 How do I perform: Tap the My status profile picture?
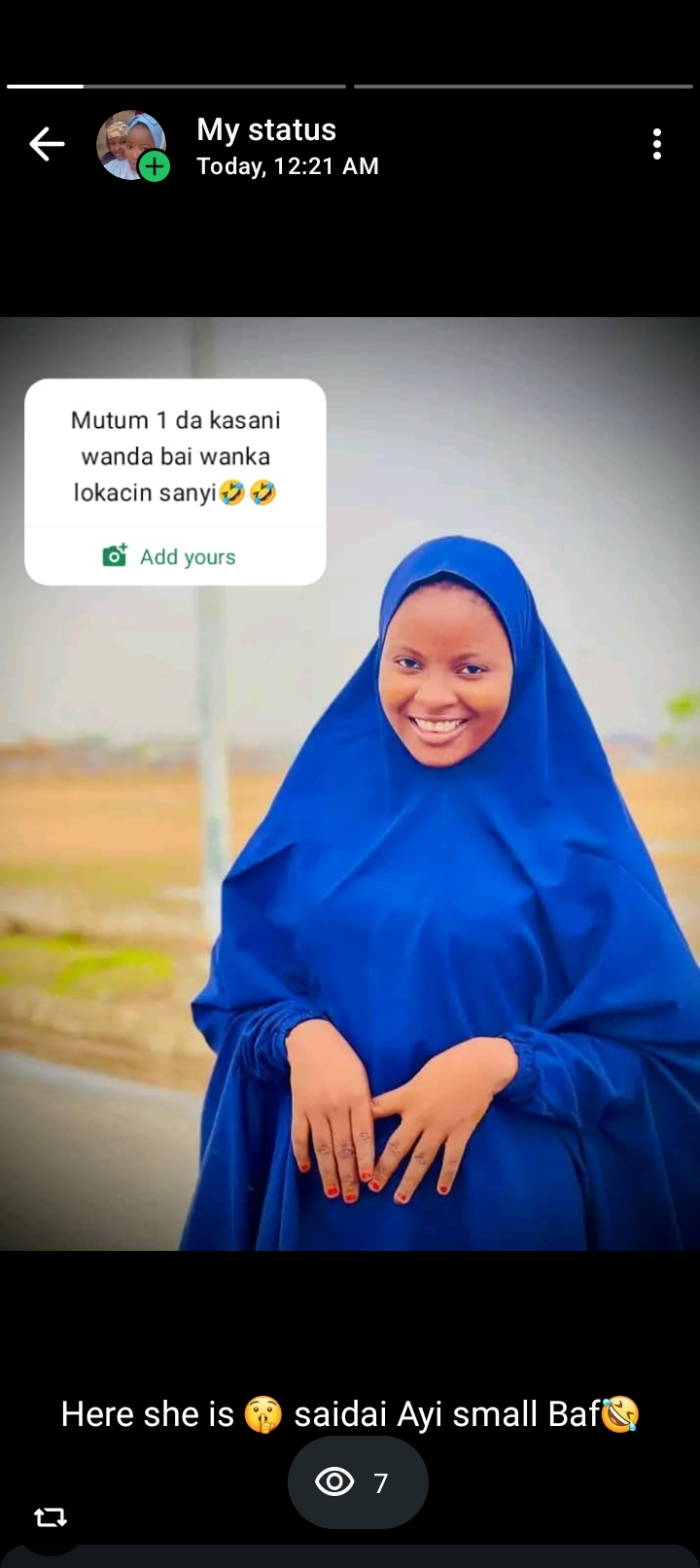pyautogui.click(x=131, y=145)
